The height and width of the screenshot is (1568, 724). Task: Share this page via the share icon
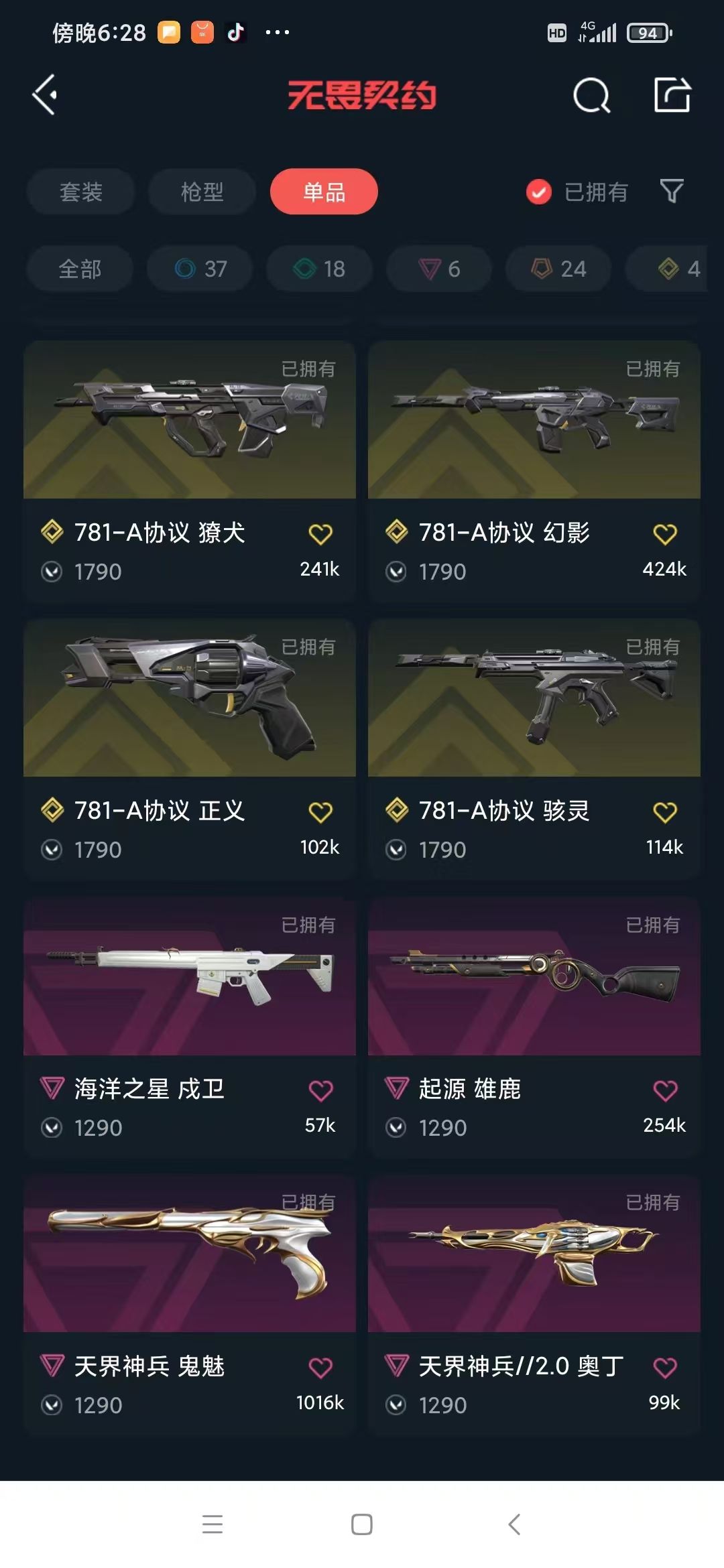coord(672,94)
